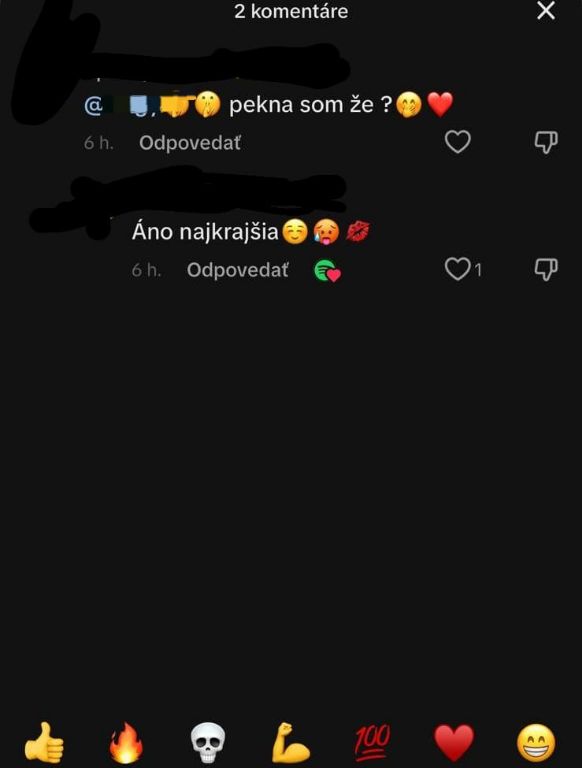Insert the thumbs up emoji
The image size is (582, 768).
coord(44,743)
